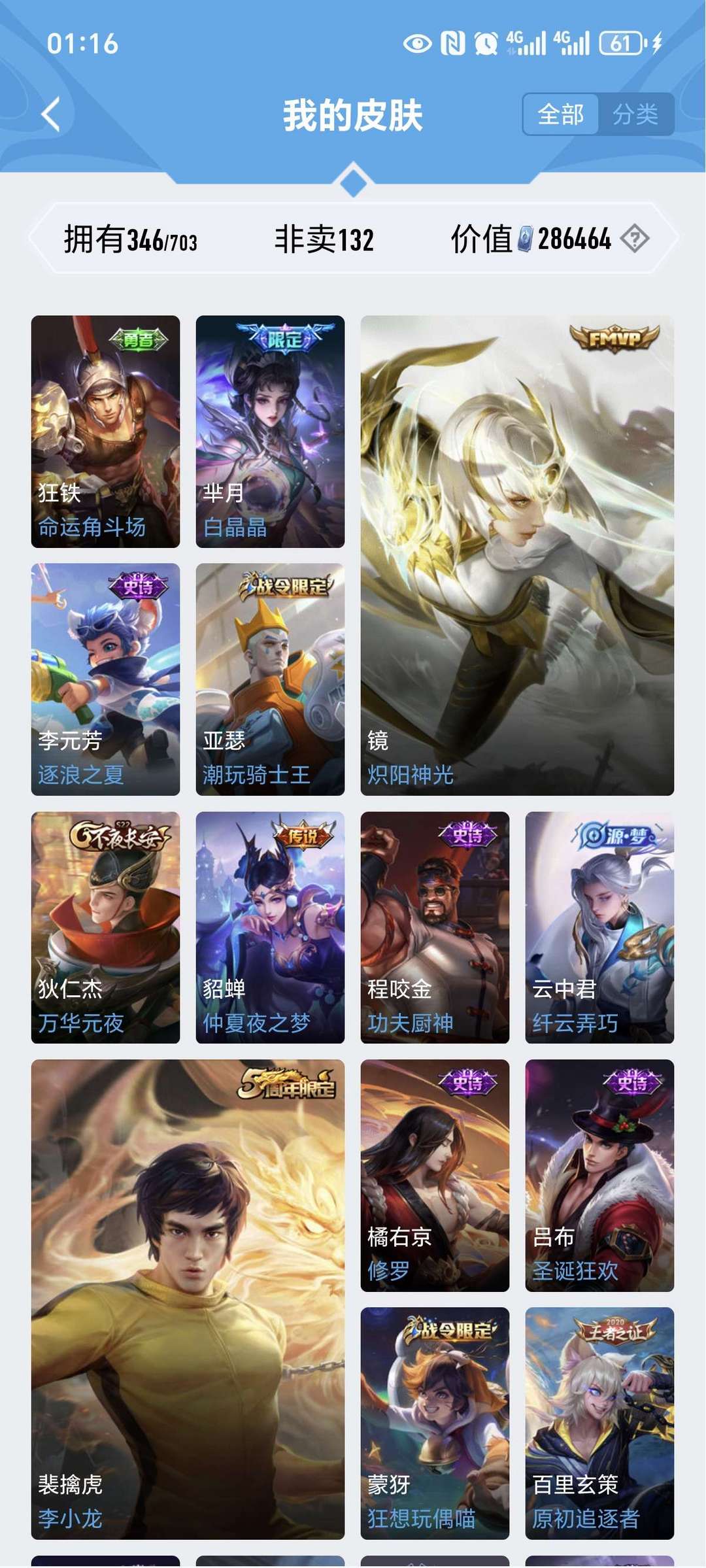Open 裴擒虎 李小龙 skin card
The width and height of the screenshot is (706, 1568).
click(188, 1299)
